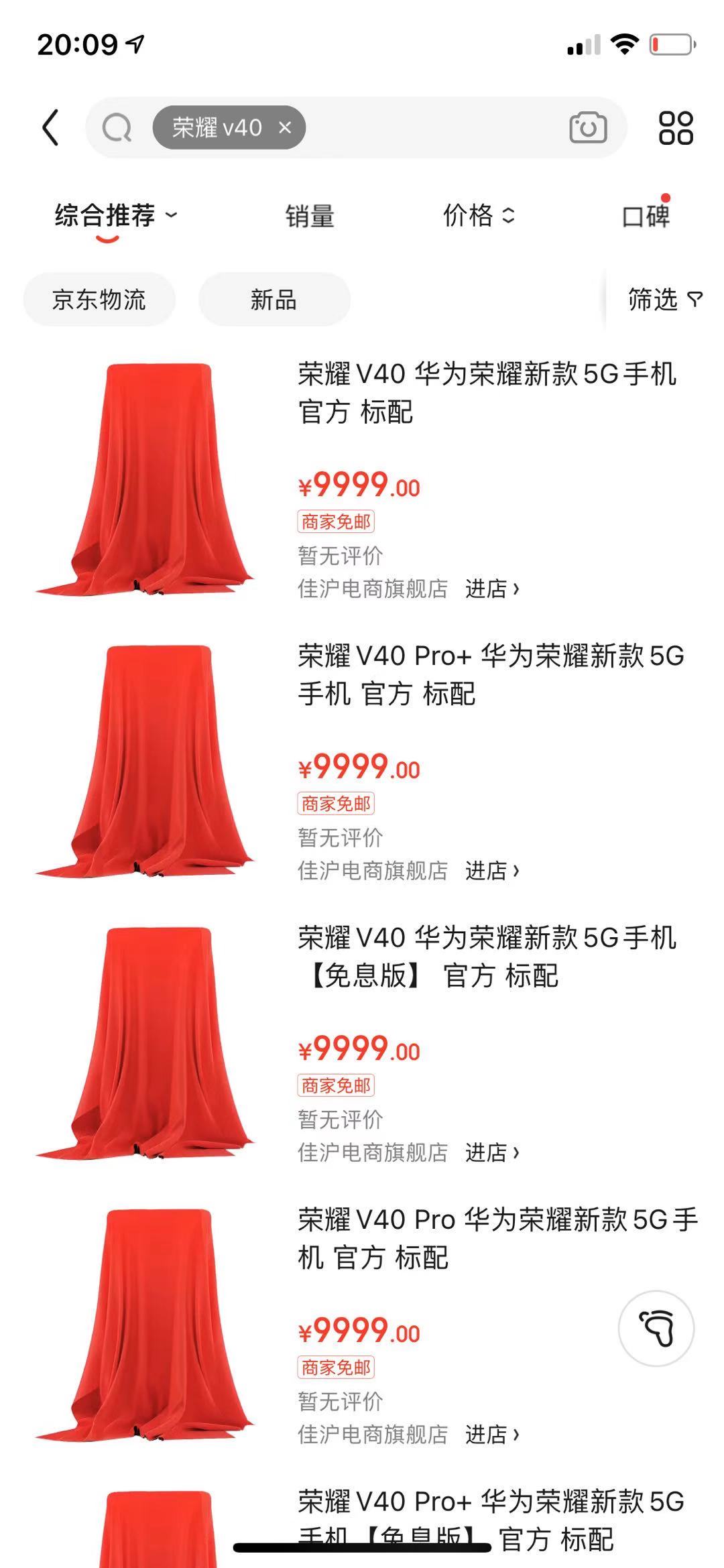Apply the 新品 filter chip

(x=274, y=300)
